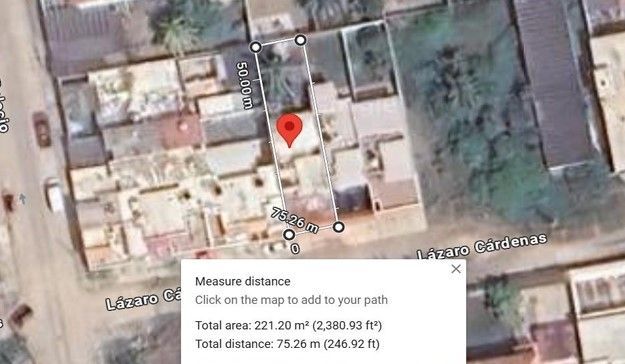
Task: Tap the red location pin
Action: click(290, 130)
